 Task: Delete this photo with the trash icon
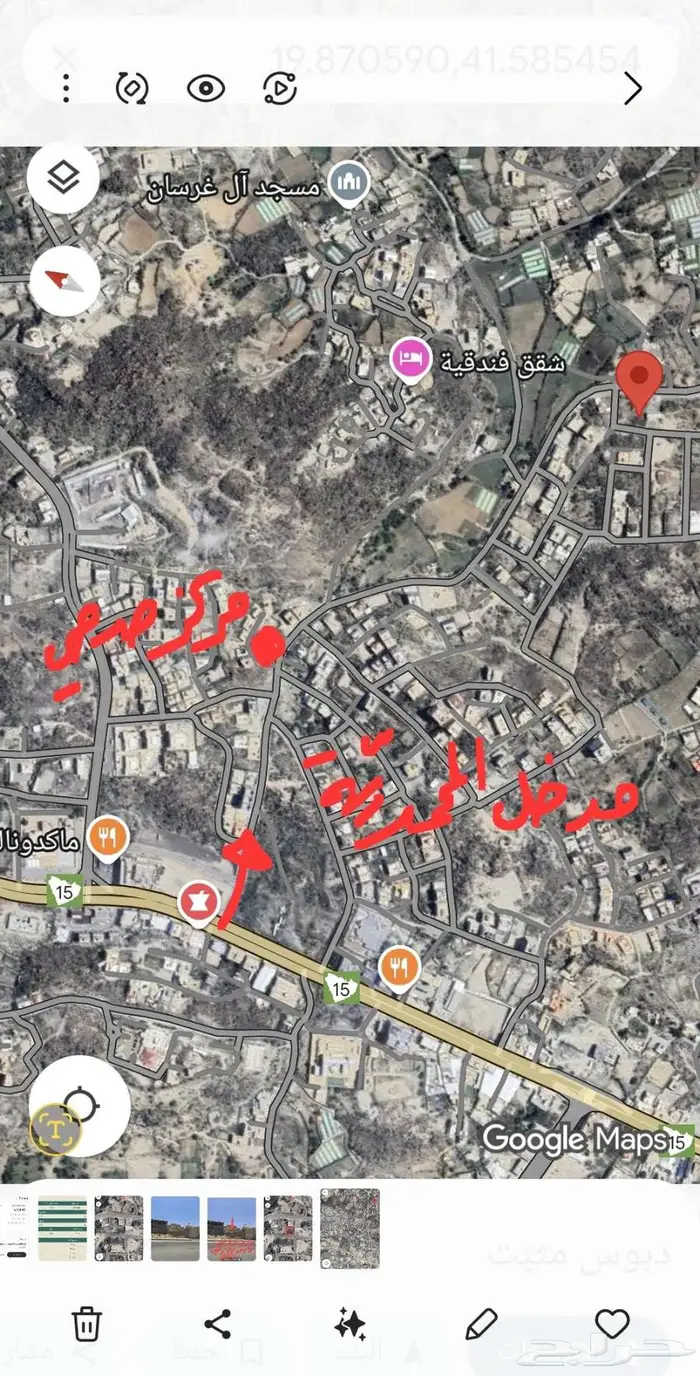click(x=87, y=1324)
